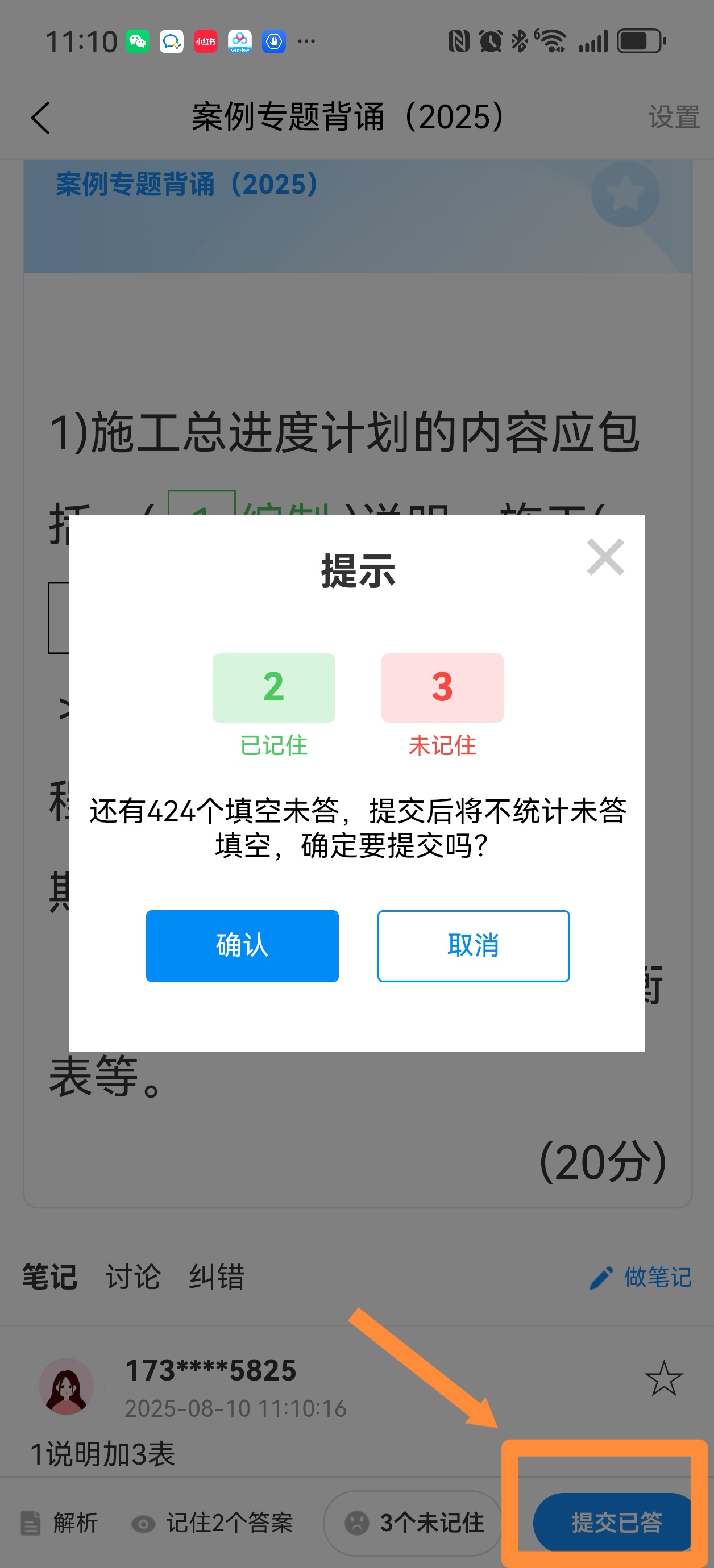Switch to the 纠错 tab
This screenshot has height=1568, width=714.
216,1278
